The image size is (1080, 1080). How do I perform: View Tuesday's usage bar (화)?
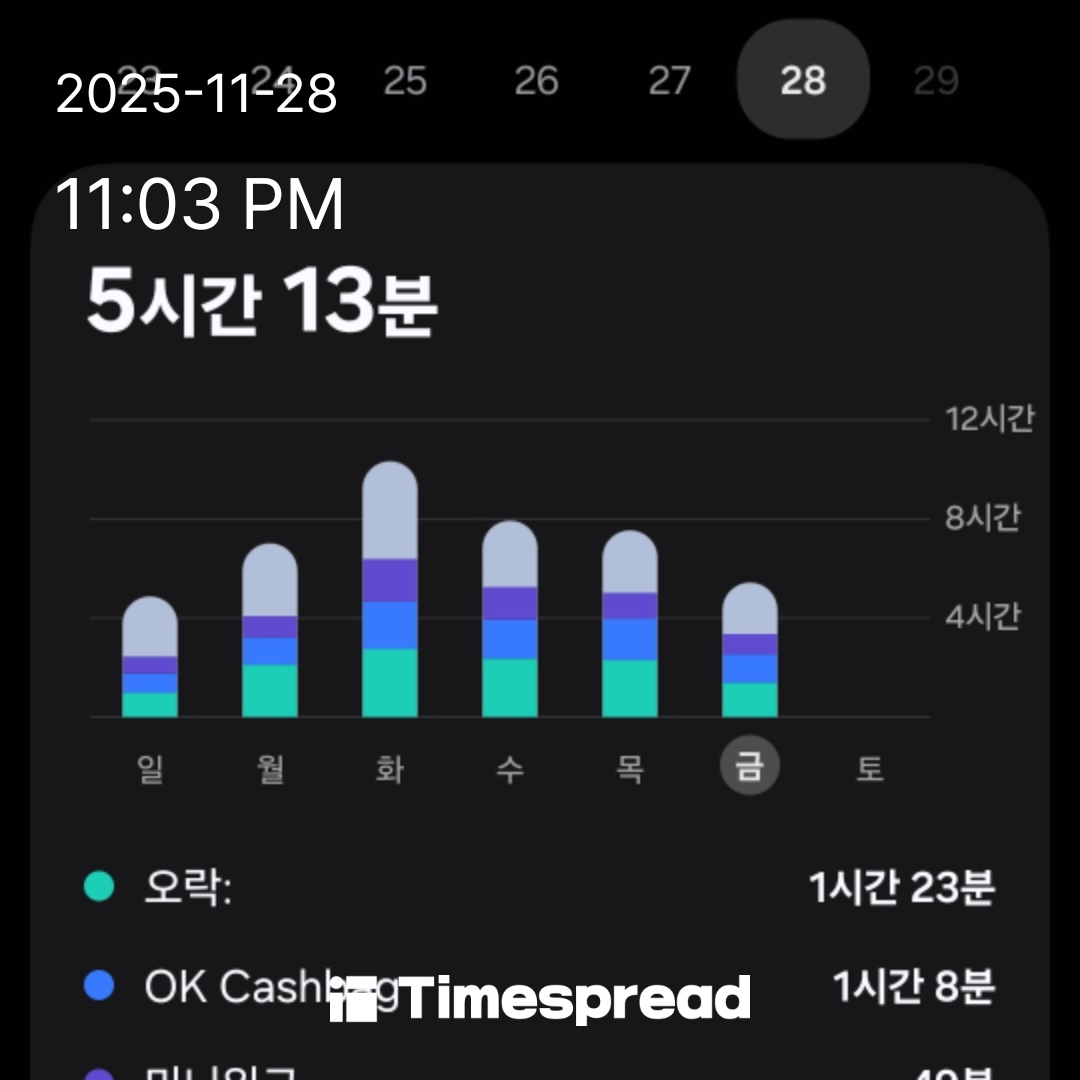[x=390, y=590]
